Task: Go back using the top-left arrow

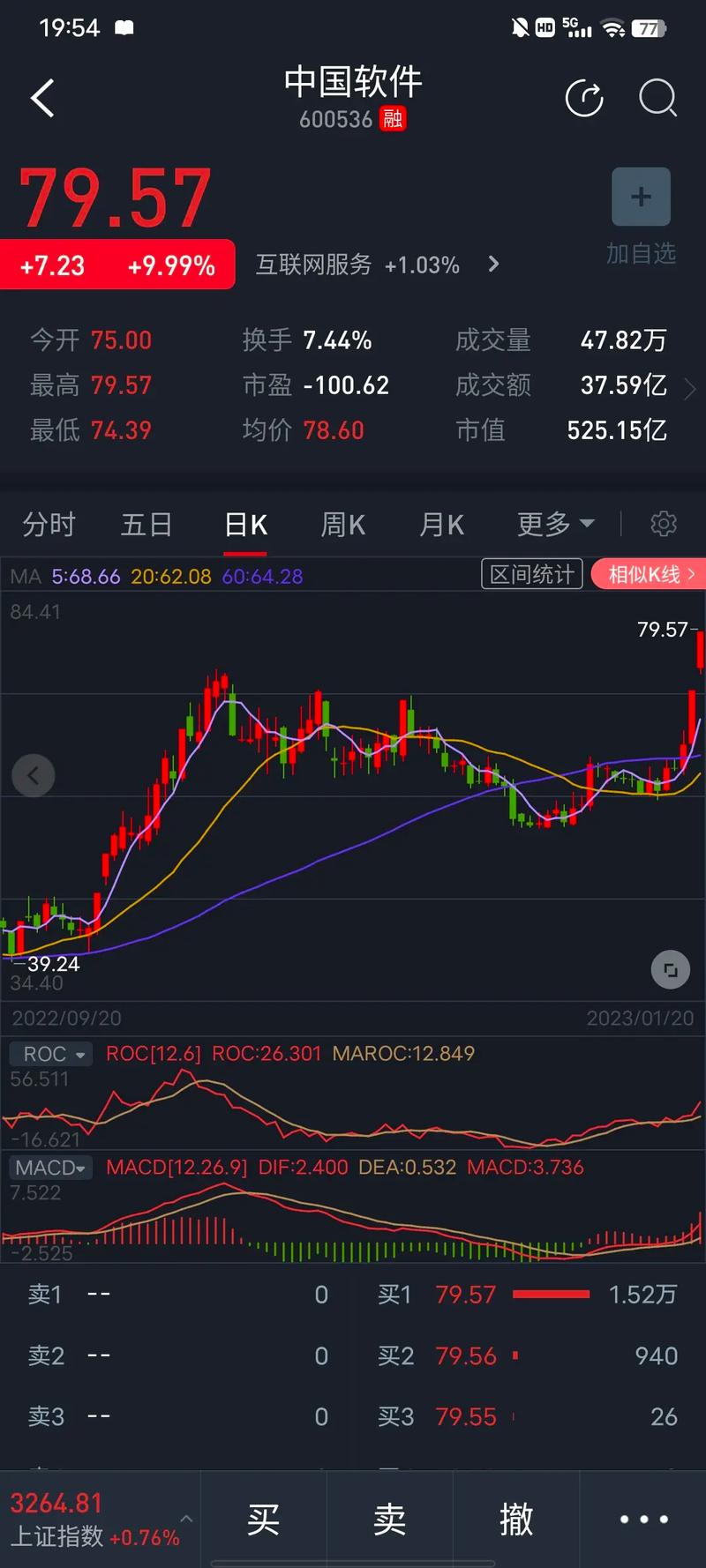Action: coord(42,98)
